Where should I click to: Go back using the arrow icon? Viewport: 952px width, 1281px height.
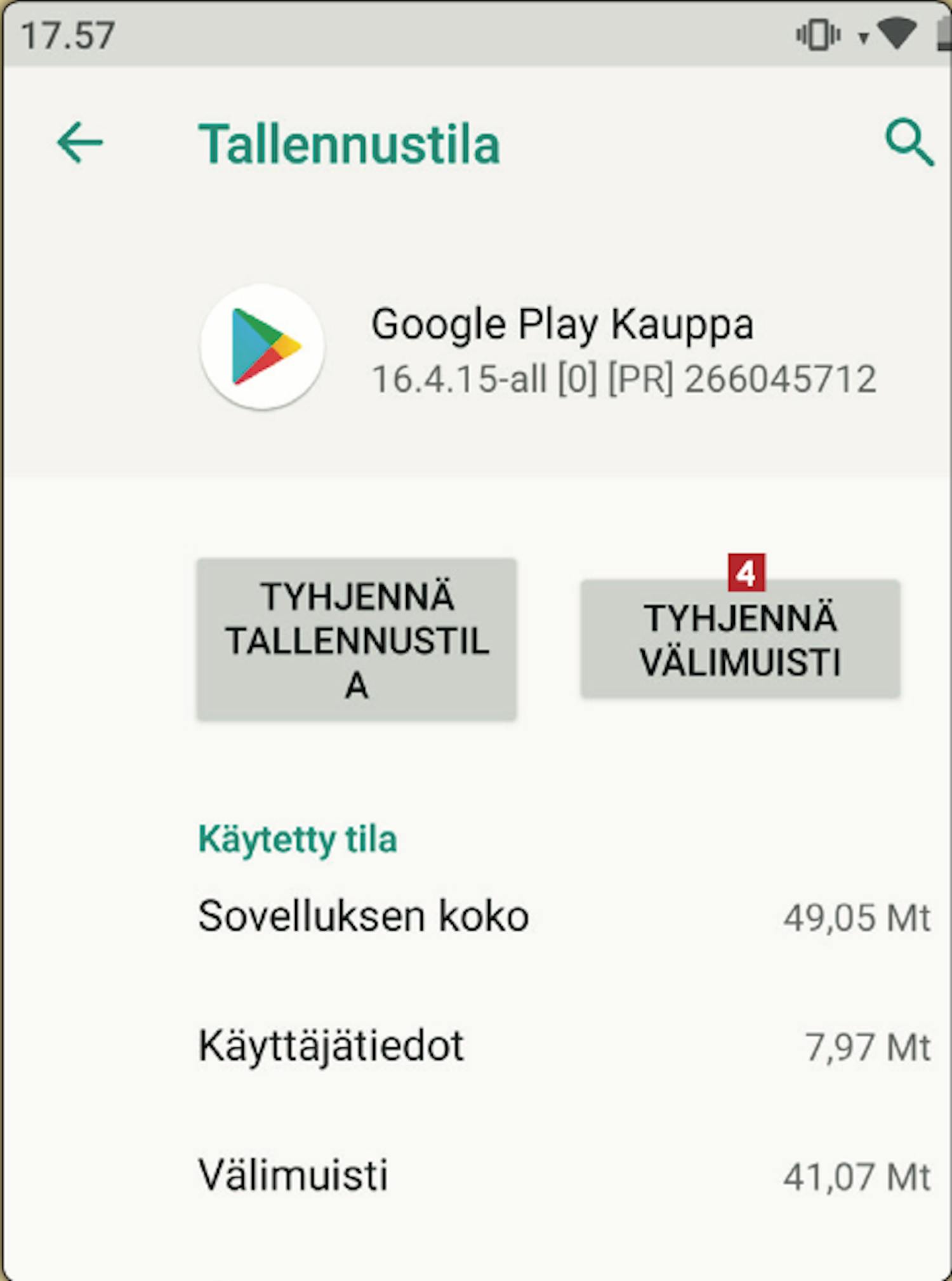point(80,143)
